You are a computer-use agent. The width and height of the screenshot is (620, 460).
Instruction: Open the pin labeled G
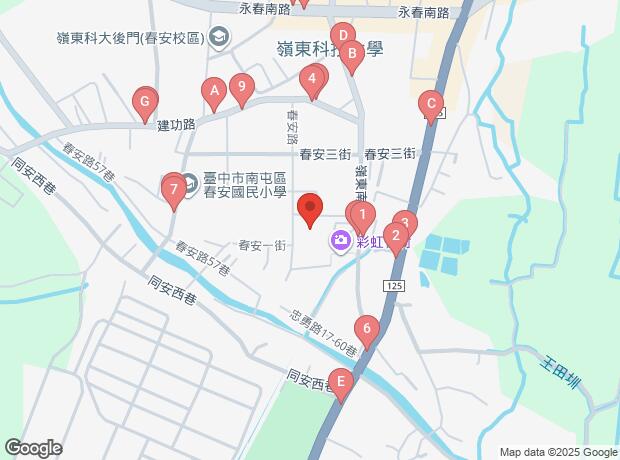(146, 101)
